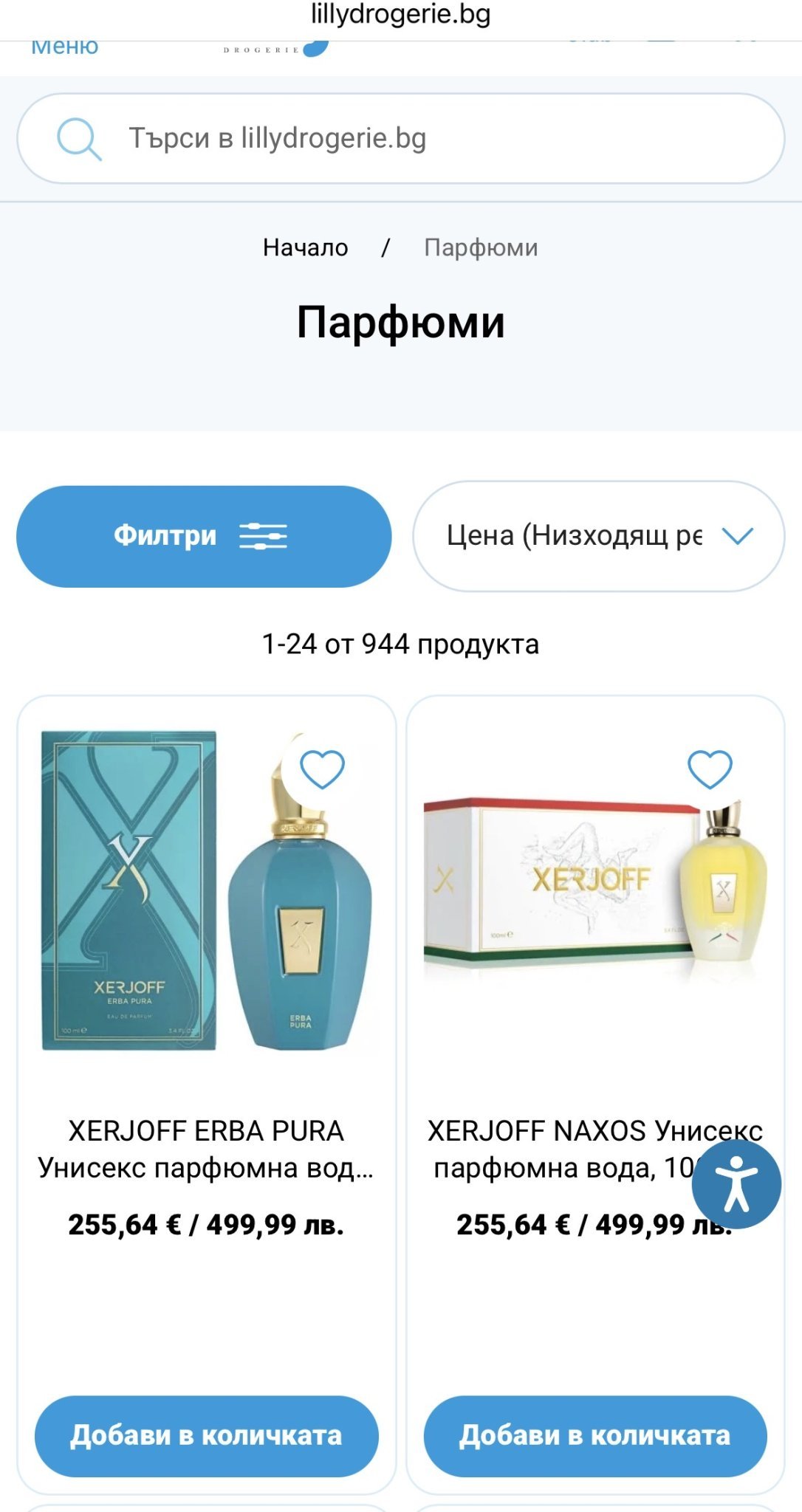Open the accessibility options widget
Viewport: 802px width, 1512px height.
pyautogui.click(x=736, y=1184)
